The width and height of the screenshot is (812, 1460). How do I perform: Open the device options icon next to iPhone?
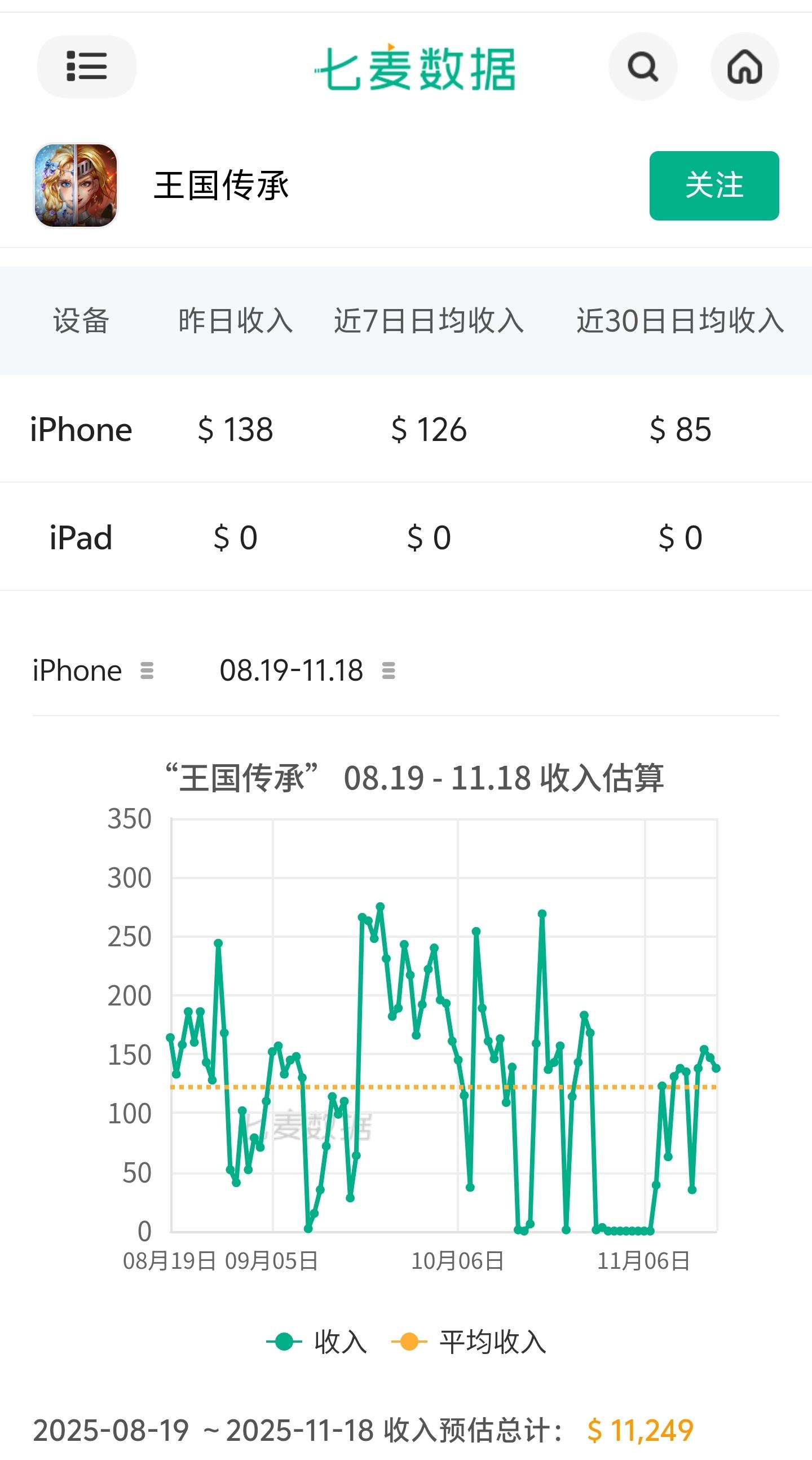click(146, 671)
